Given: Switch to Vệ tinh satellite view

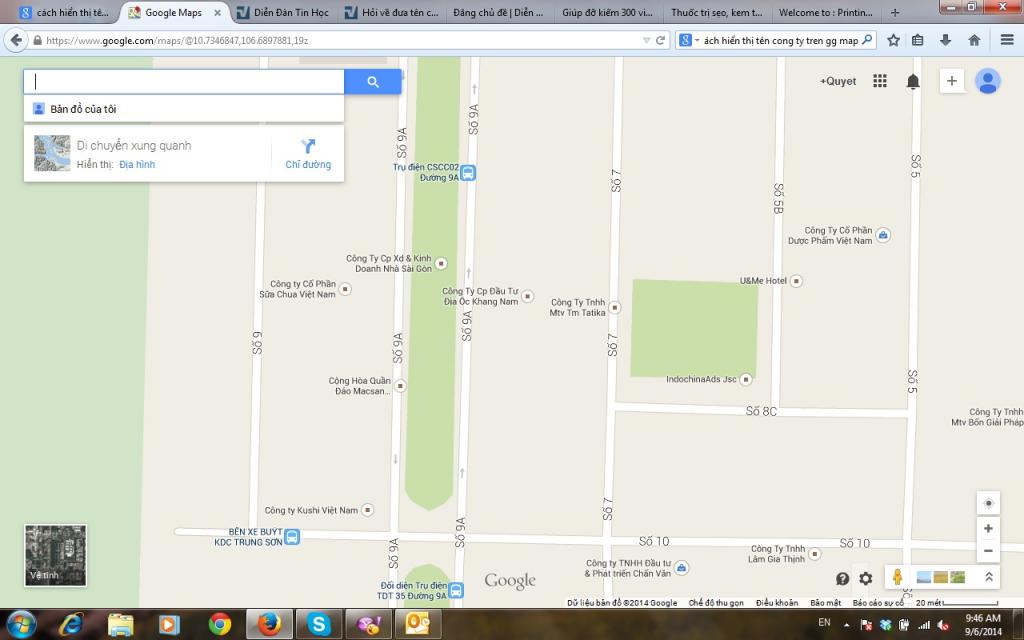Looking at the screenshot, I should coord(55,555).
